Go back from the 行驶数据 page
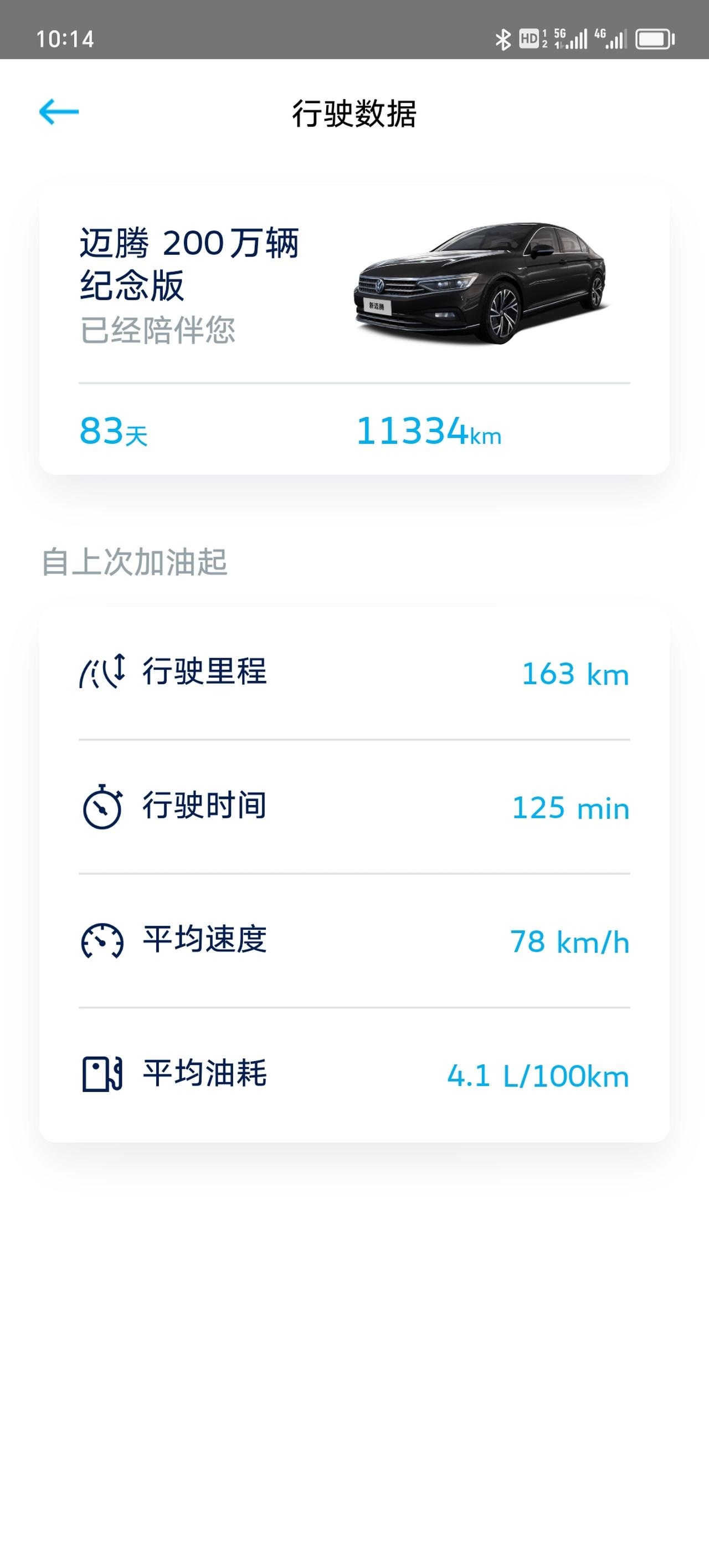This screenshot has width=709, height=1568. tap(59, 112)
